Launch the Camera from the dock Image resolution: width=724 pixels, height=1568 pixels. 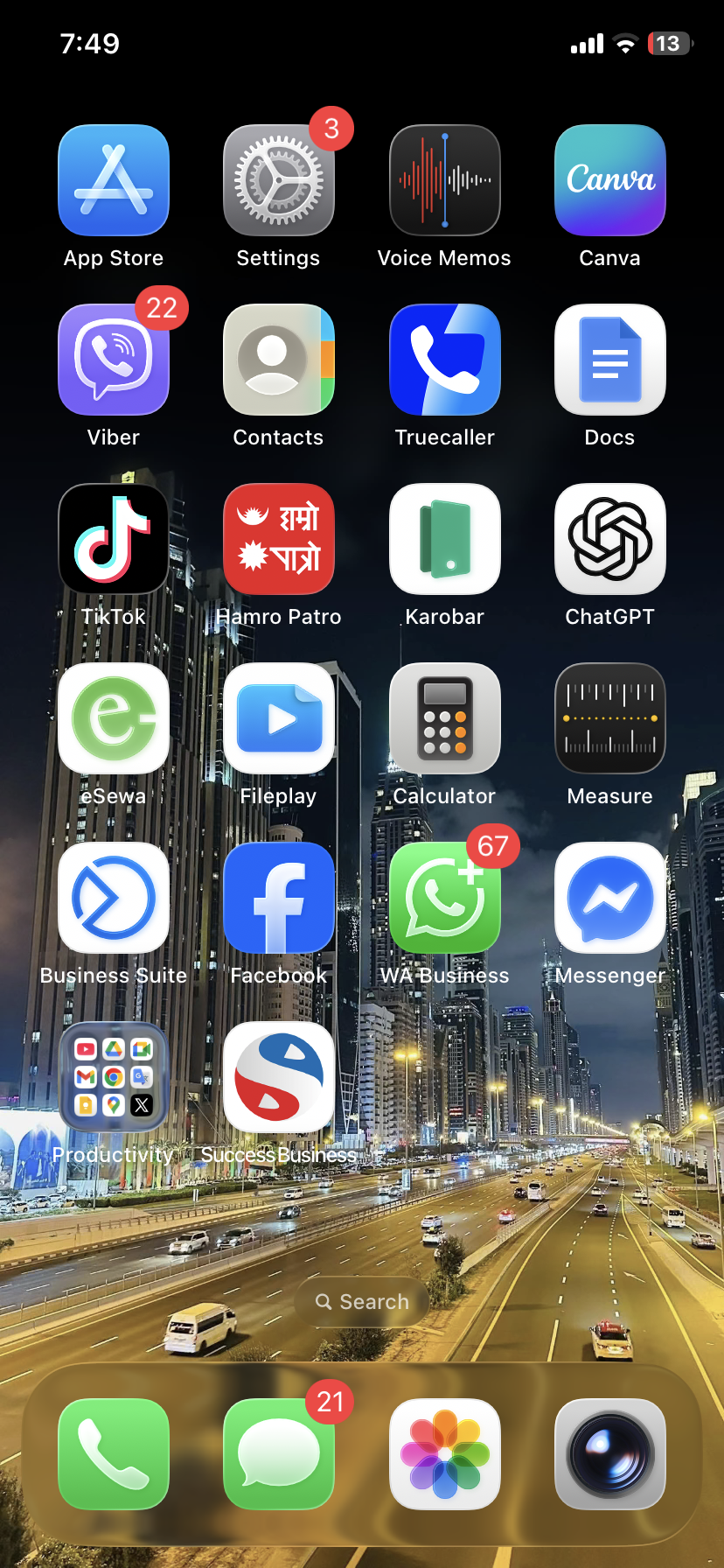tap(609, 1454)
